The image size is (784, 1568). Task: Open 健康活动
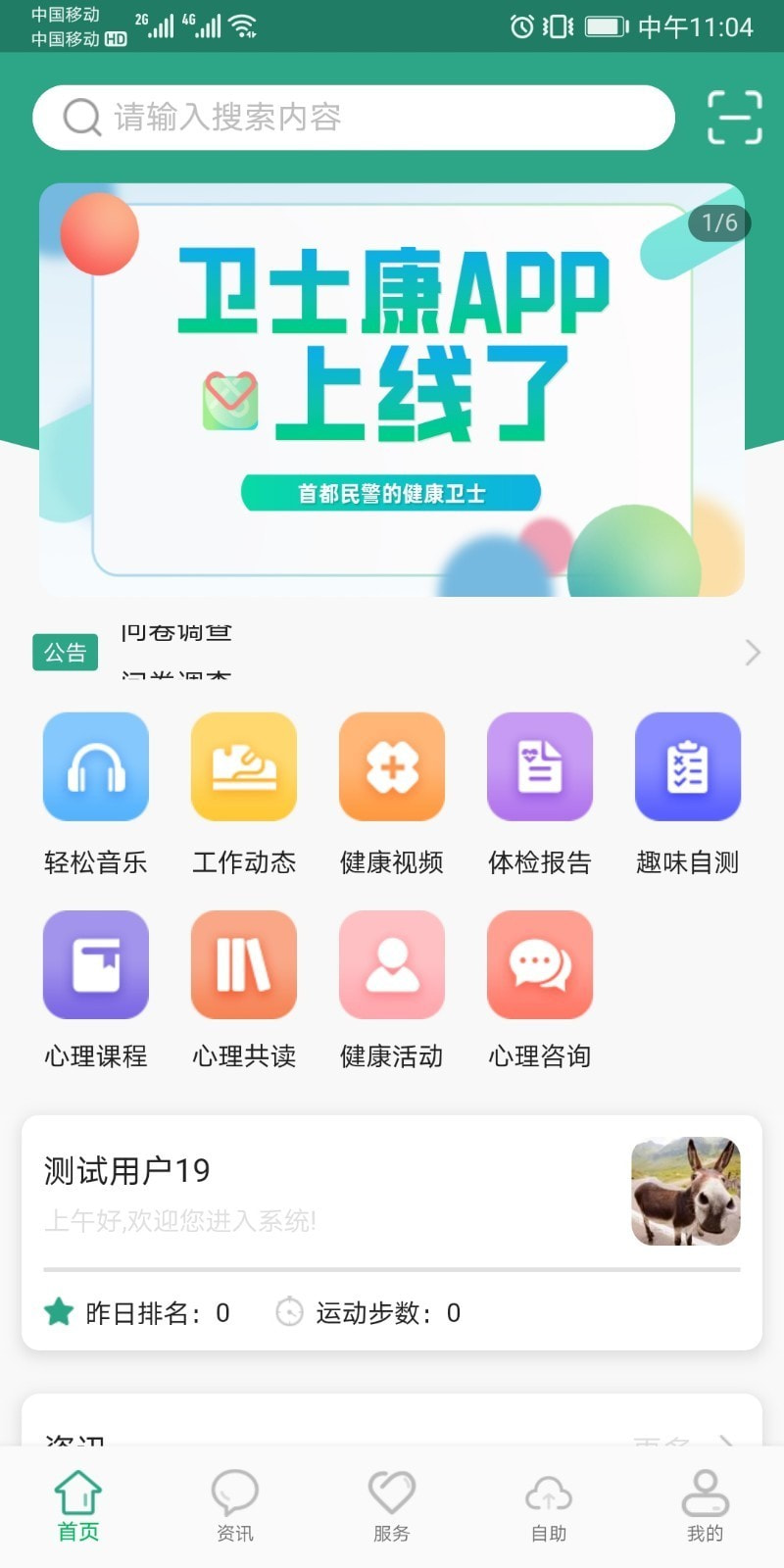392,965
